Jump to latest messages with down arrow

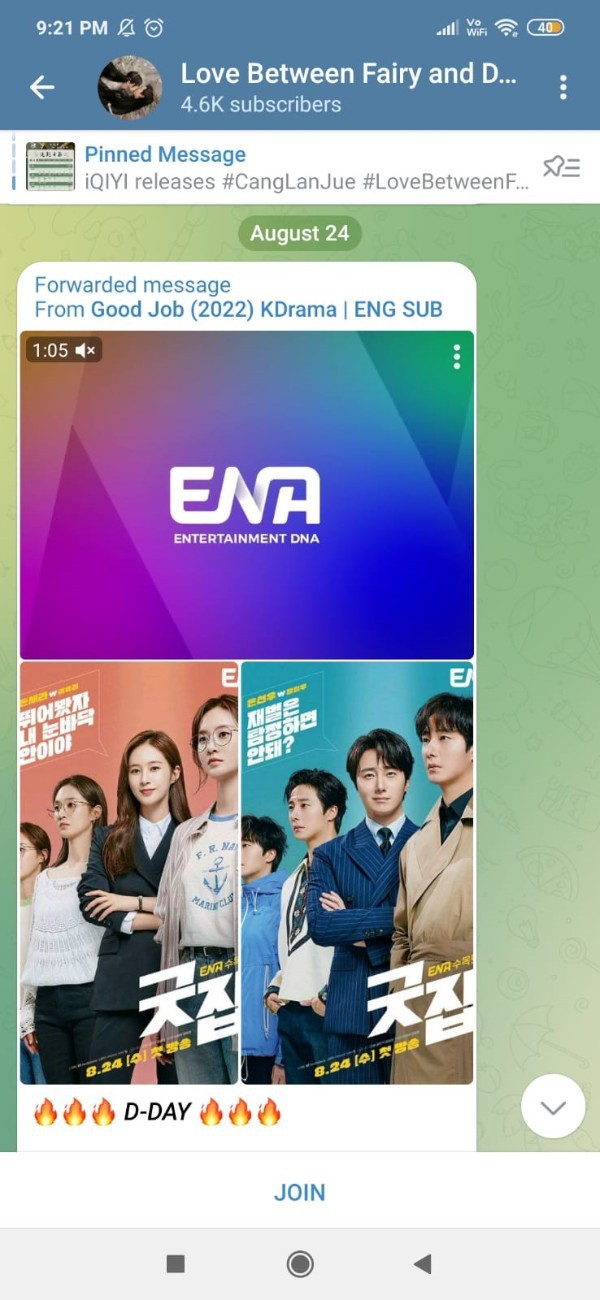[553, 1106]
